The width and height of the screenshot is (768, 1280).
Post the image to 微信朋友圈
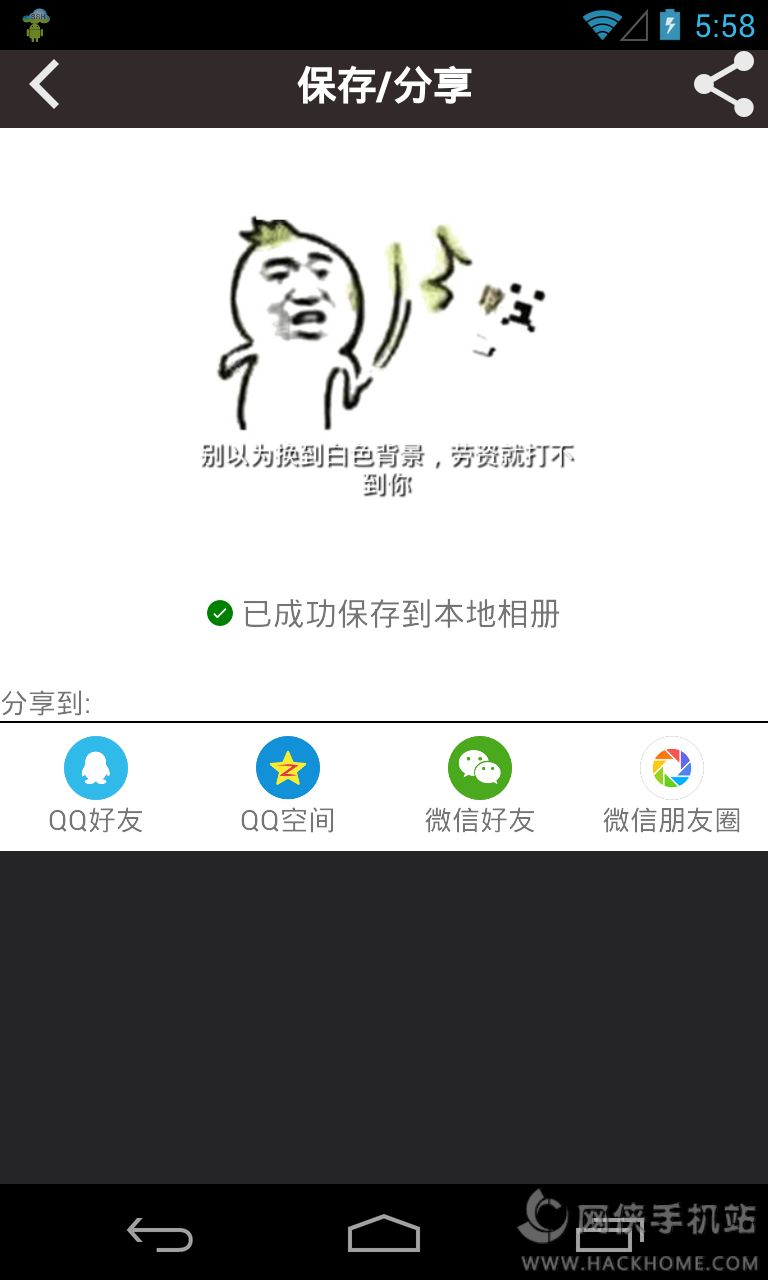[x=672, y=786]
